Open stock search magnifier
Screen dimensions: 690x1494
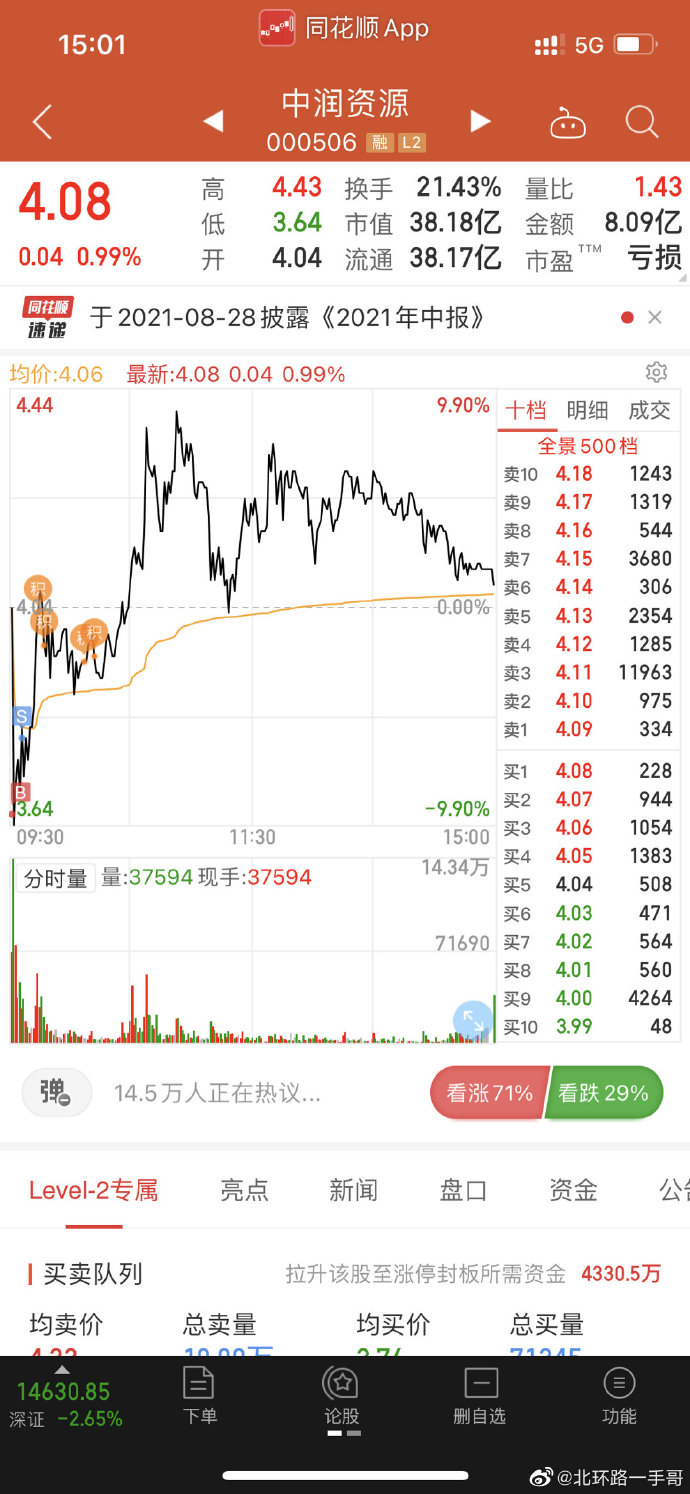(641, 122)
